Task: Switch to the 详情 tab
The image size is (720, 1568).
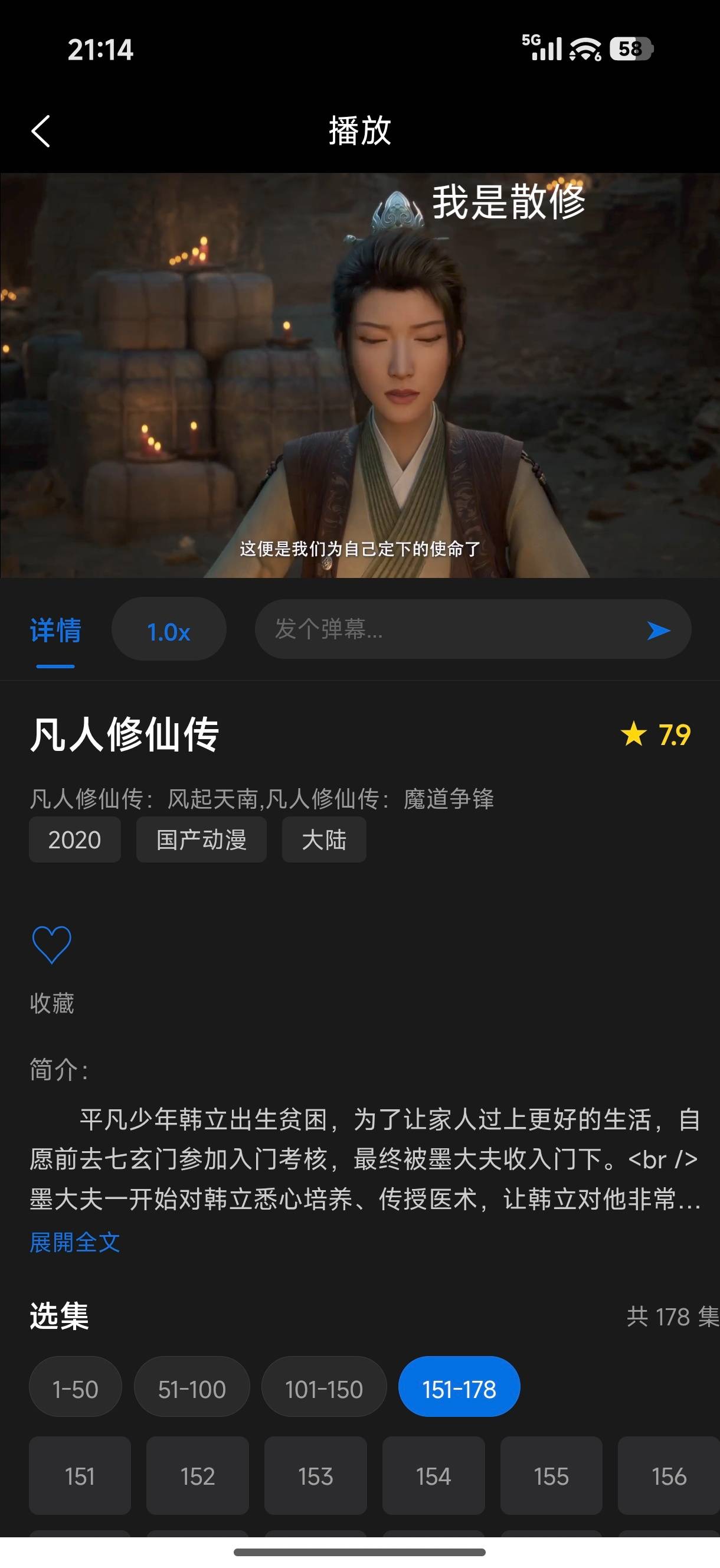Action: pos(55,631)
